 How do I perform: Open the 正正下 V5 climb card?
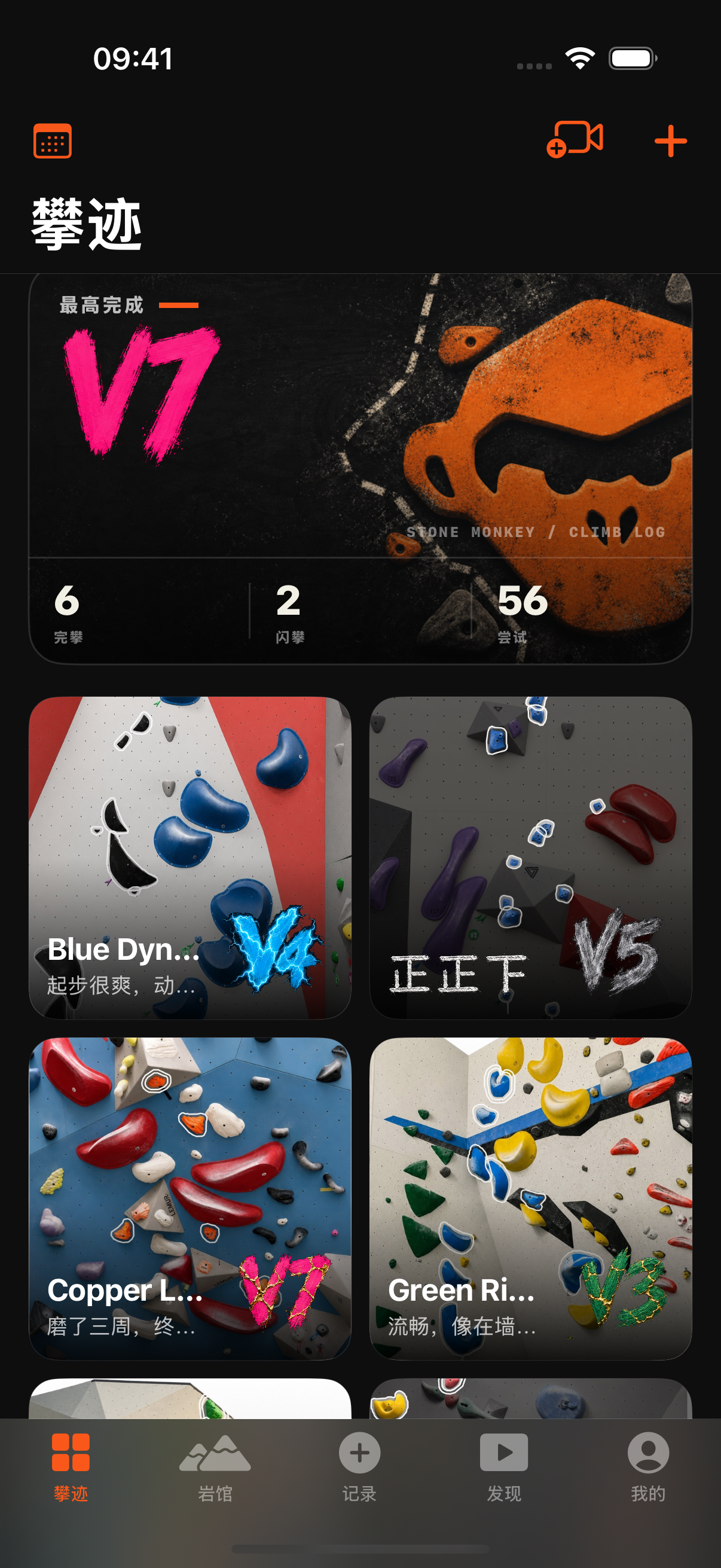(x=530, y=858)
